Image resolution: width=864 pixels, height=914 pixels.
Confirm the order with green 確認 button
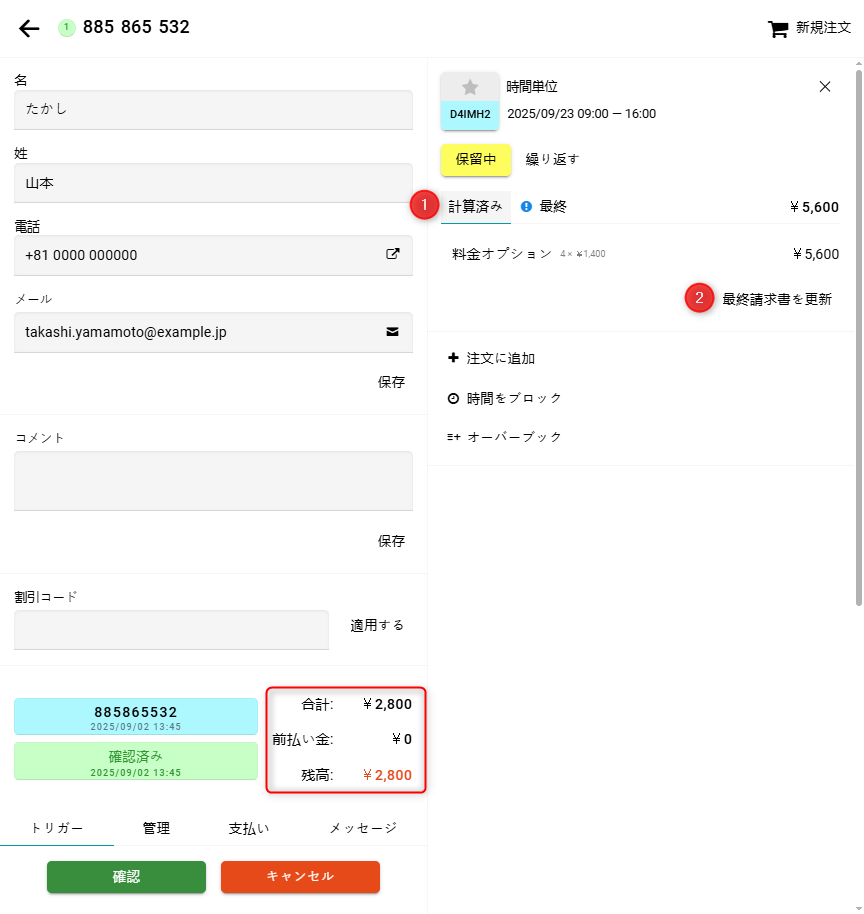coord(126,877)
